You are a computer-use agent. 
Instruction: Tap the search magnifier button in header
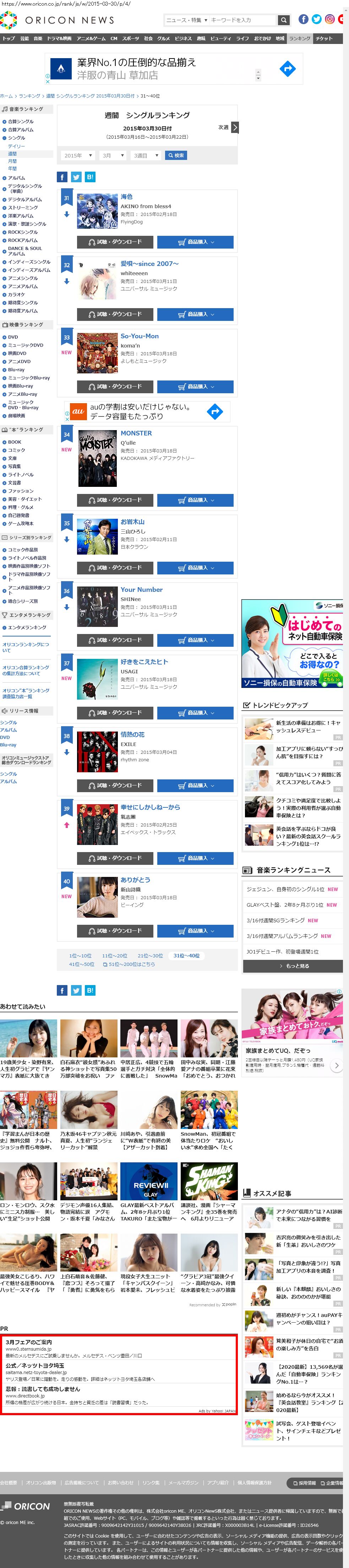click(x=283, y=20)
